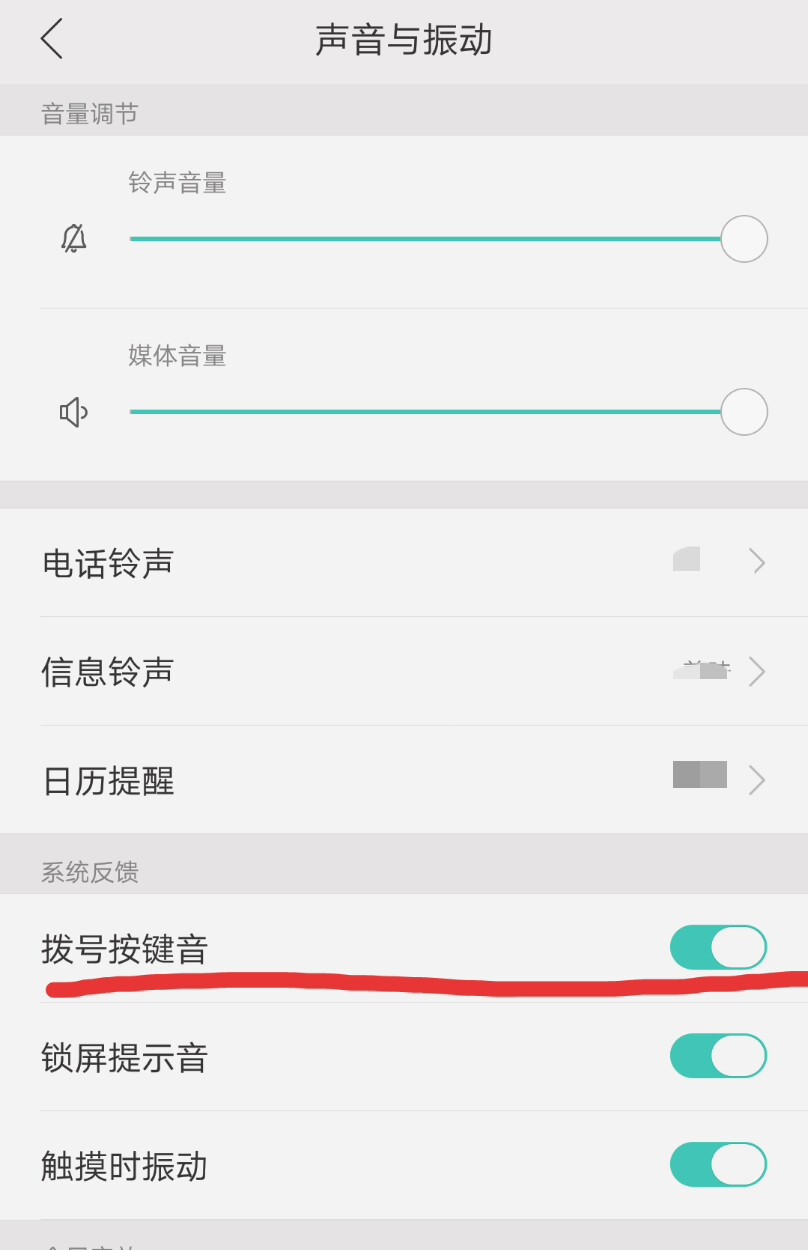Open the 信息铃声 message ringtone setting
This screenshot has height=1250, width=808.
click(x=104, y=672)
